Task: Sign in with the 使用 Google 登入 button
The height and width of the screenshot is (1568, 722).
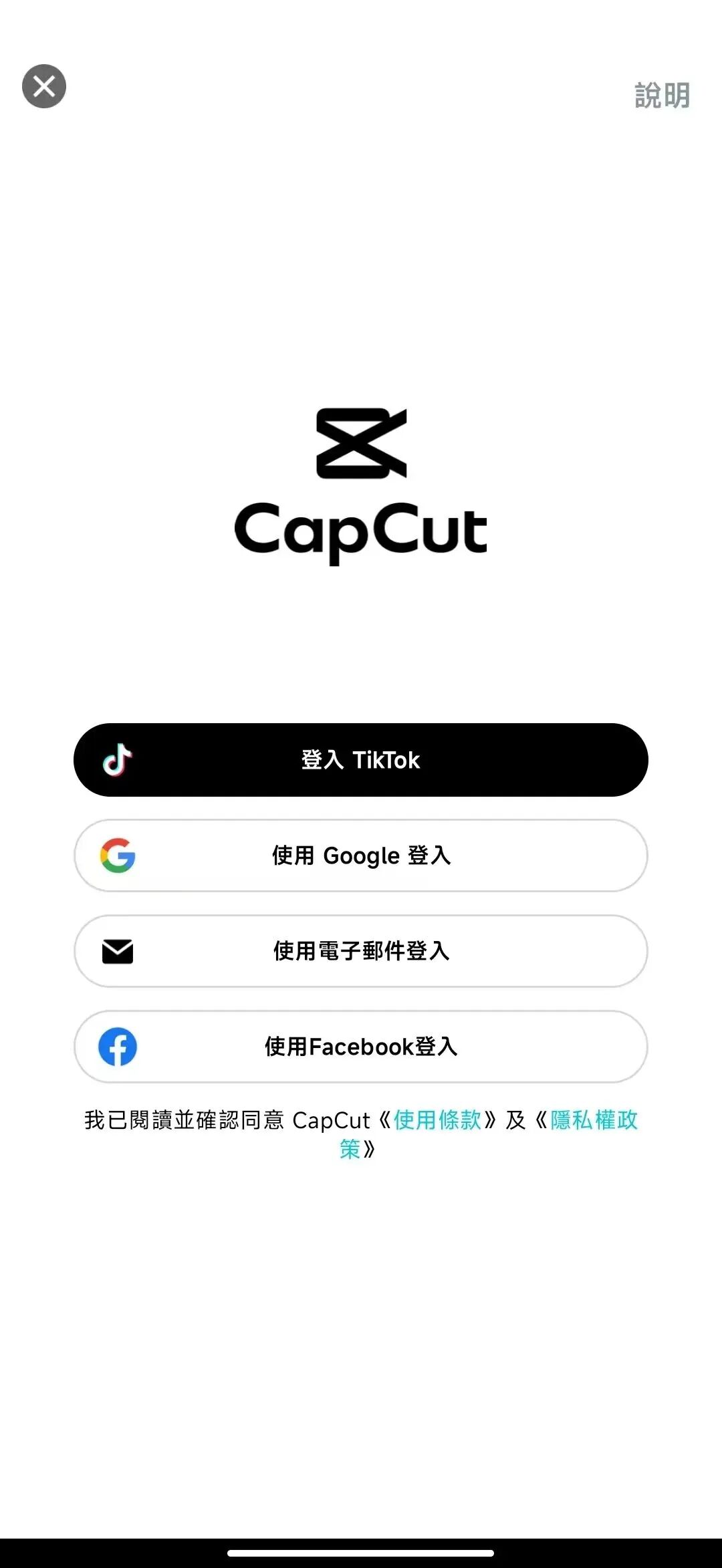Action: click(x=361, y=856)
